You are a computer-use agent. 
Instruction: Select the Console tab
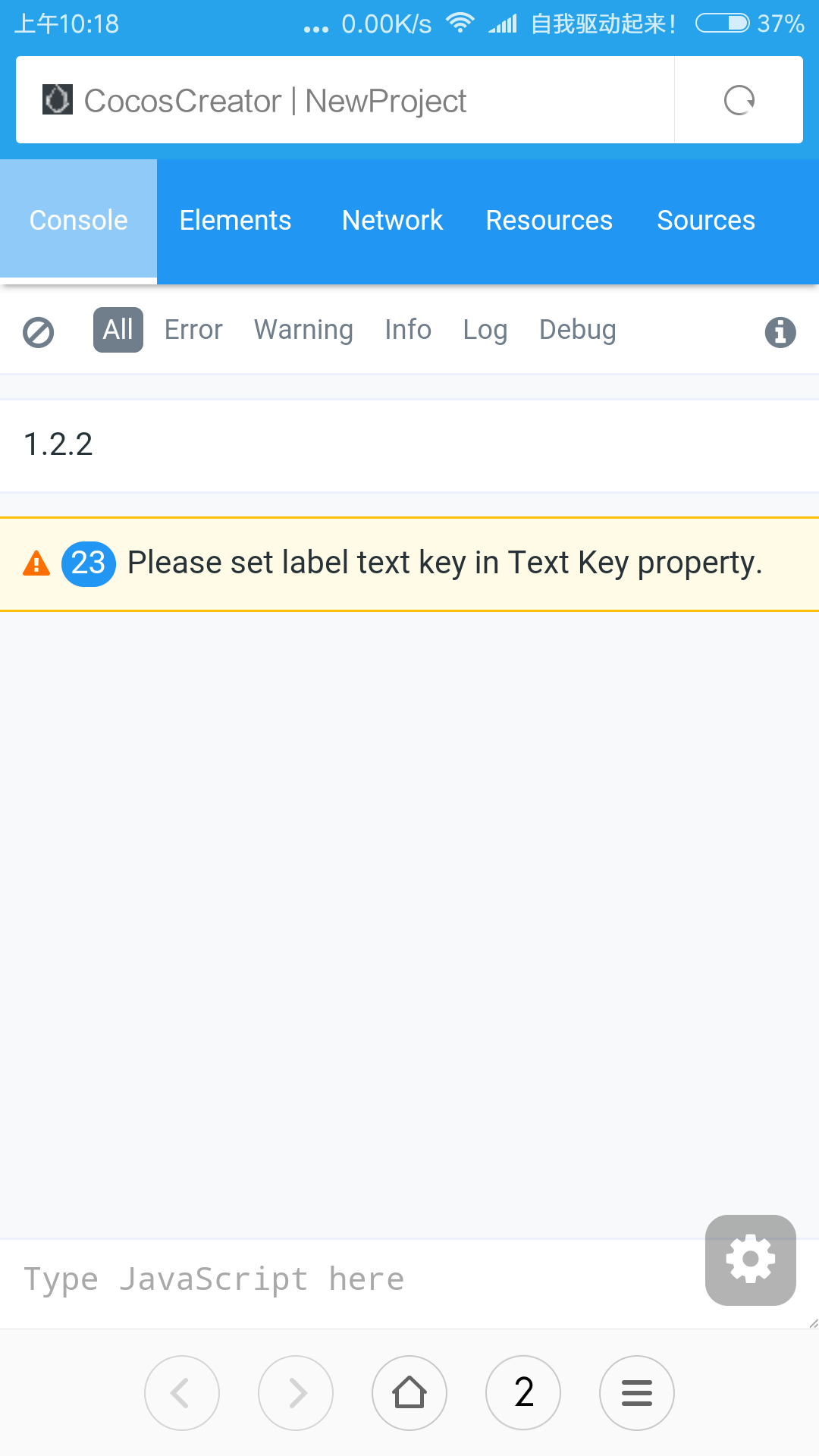tap(78, 221)
